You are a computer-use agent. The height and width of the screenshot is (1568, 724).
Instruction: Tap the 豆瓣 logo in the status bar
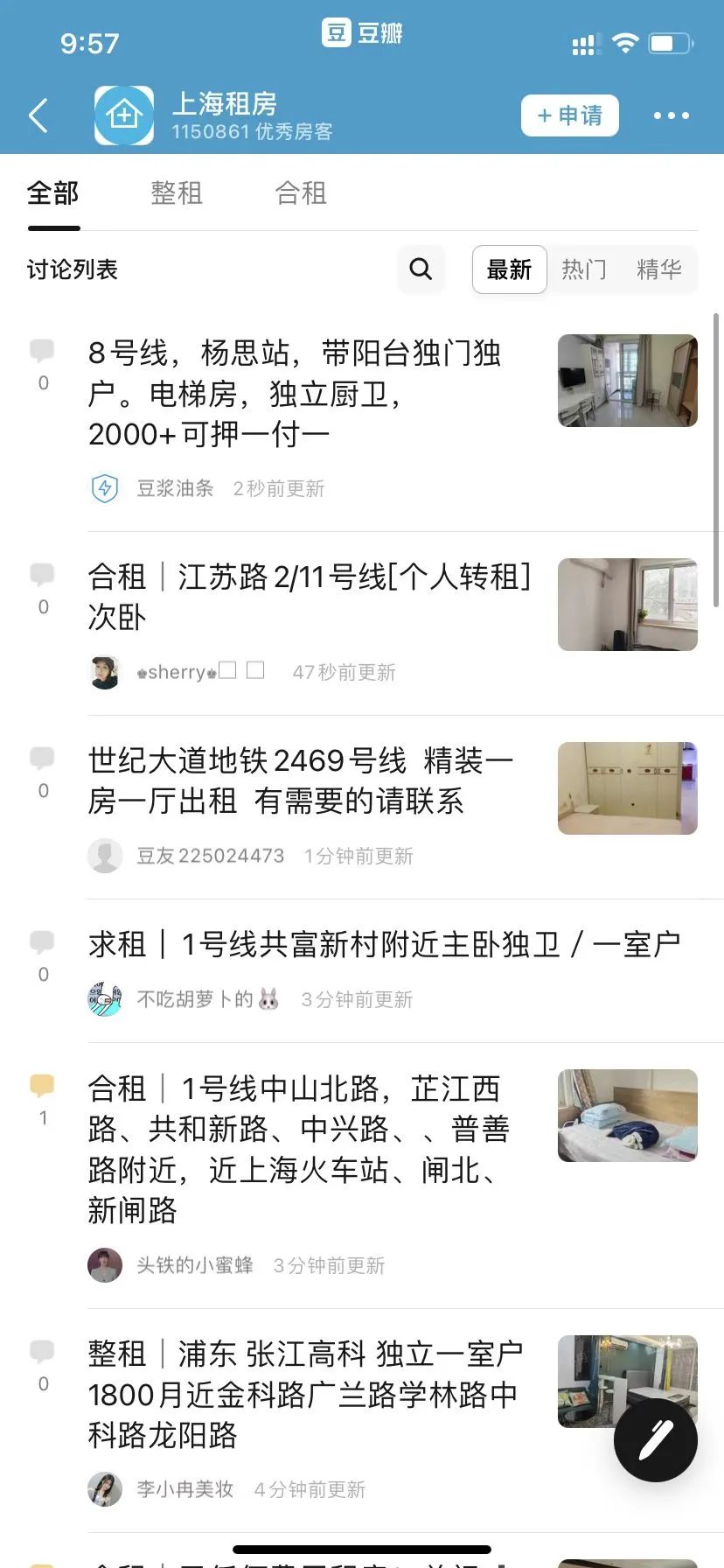(x=362, y=32)
